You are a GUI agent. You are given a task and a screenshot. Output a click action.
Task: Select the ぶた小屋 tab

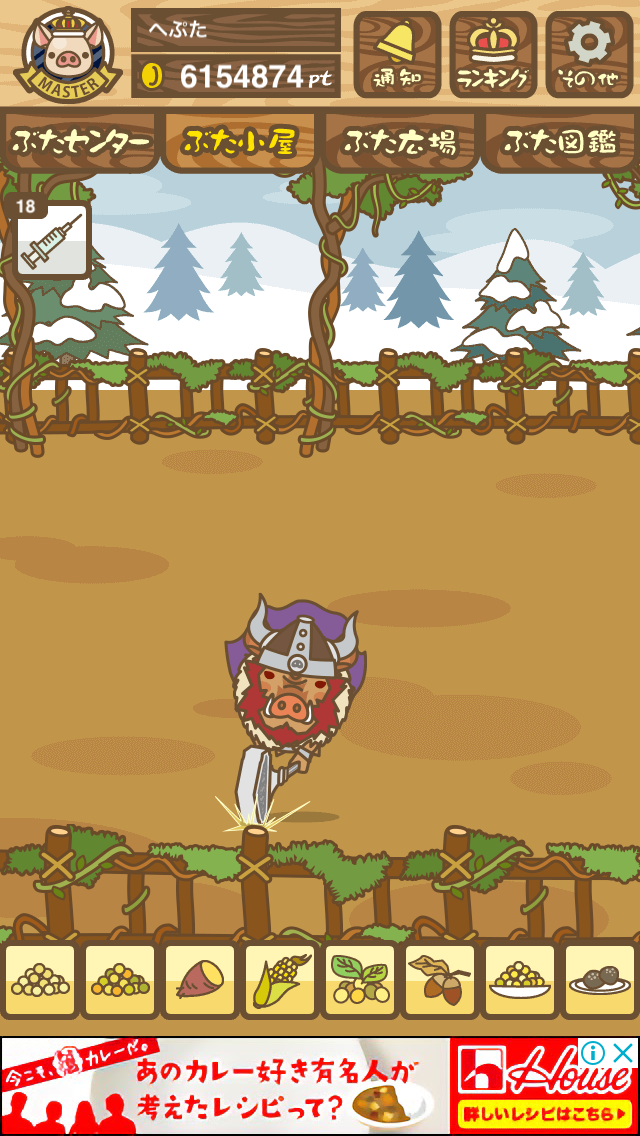[240, 142]
